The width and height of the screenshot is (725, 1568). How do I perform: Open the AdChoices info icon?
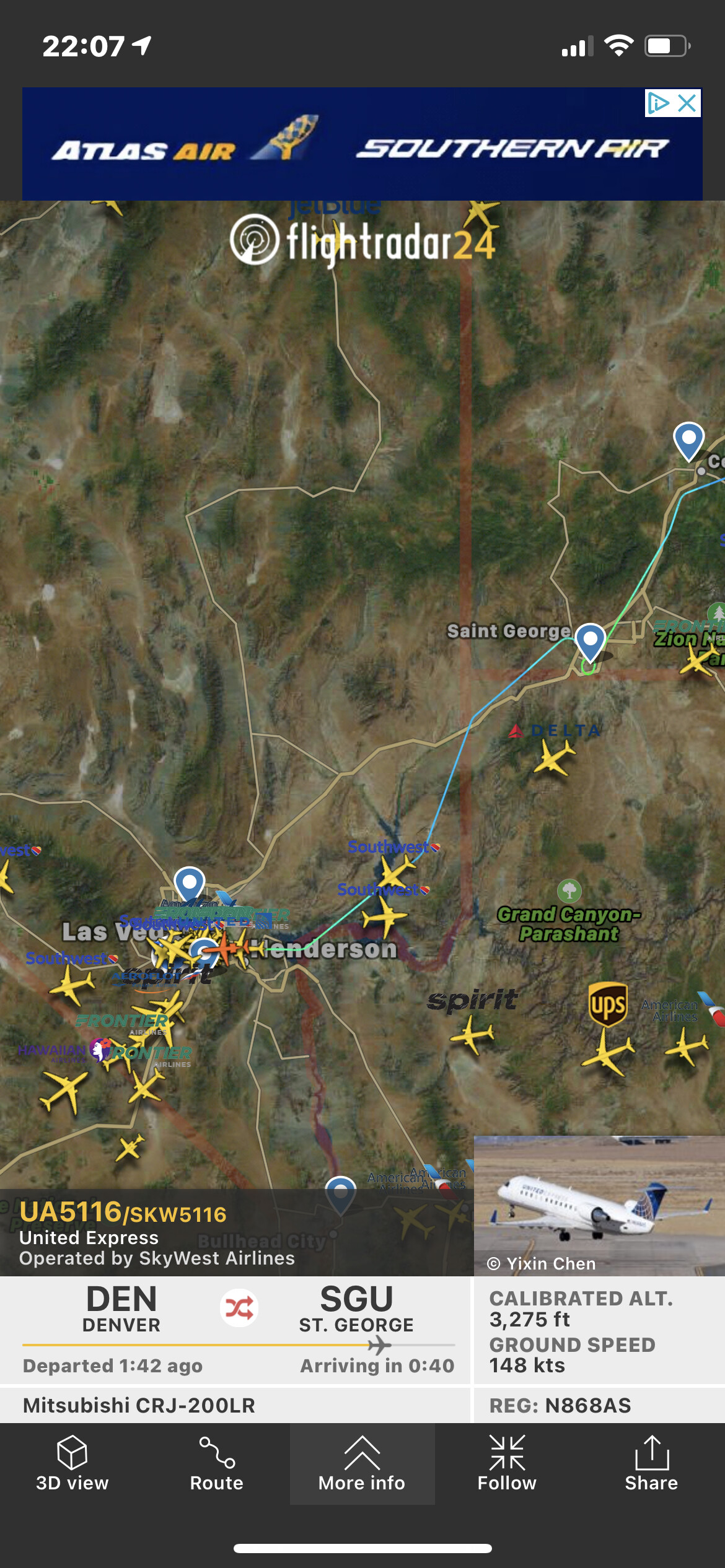657,103
